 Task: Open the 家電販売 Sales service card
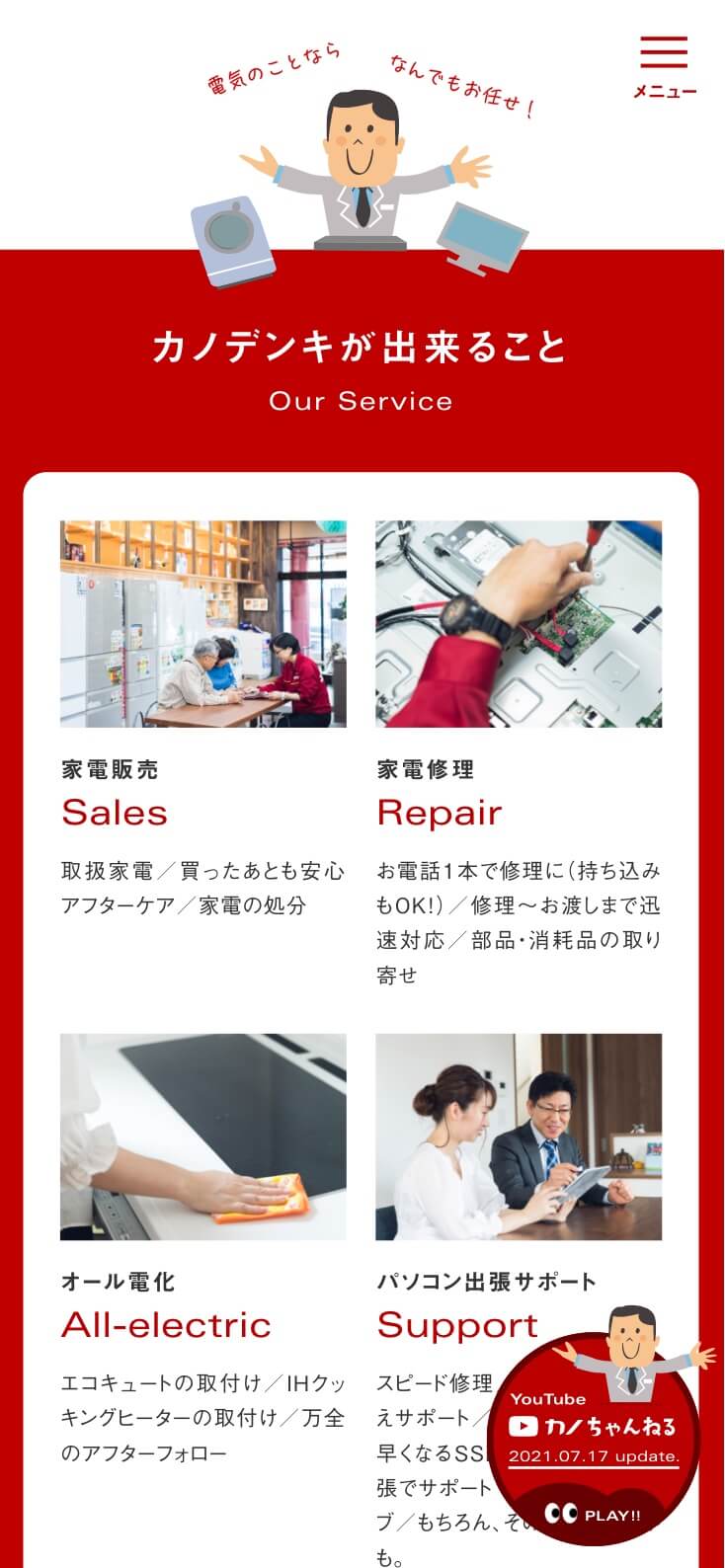tap(202, 624)
